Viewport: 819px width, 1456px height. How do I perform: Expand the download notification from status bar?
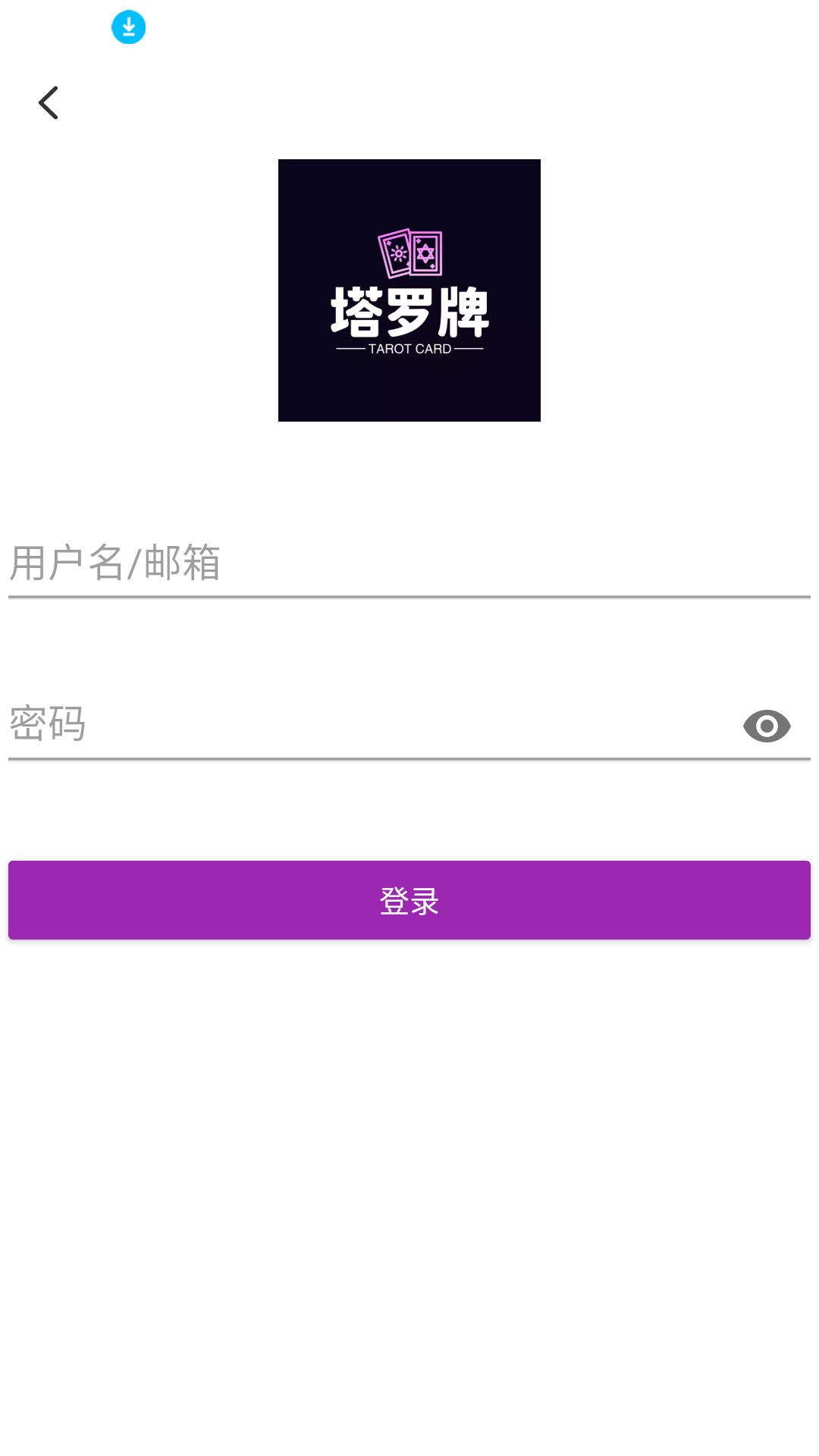[127, 25]
